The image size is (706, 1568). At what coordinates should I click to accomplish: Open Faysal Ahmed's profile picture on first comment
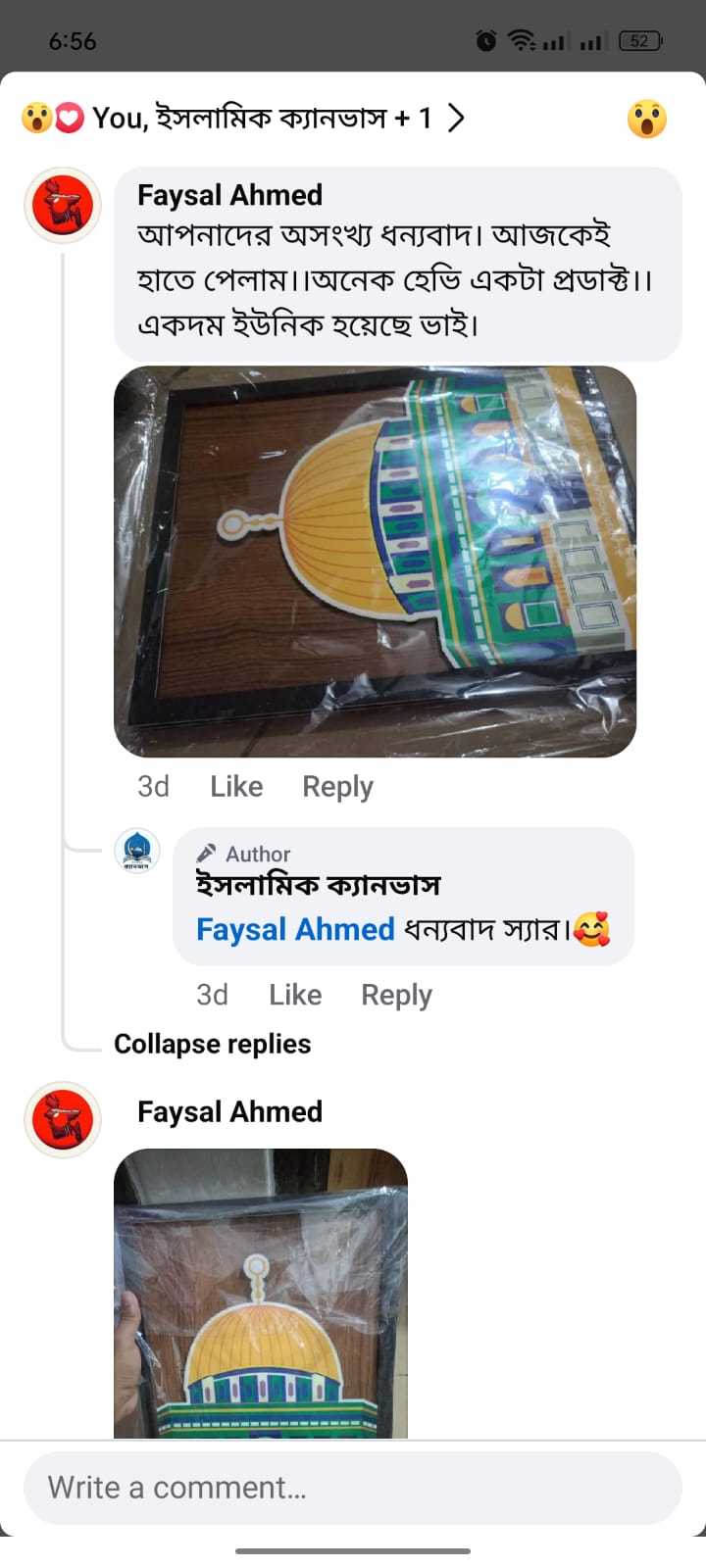pos(63,206)
